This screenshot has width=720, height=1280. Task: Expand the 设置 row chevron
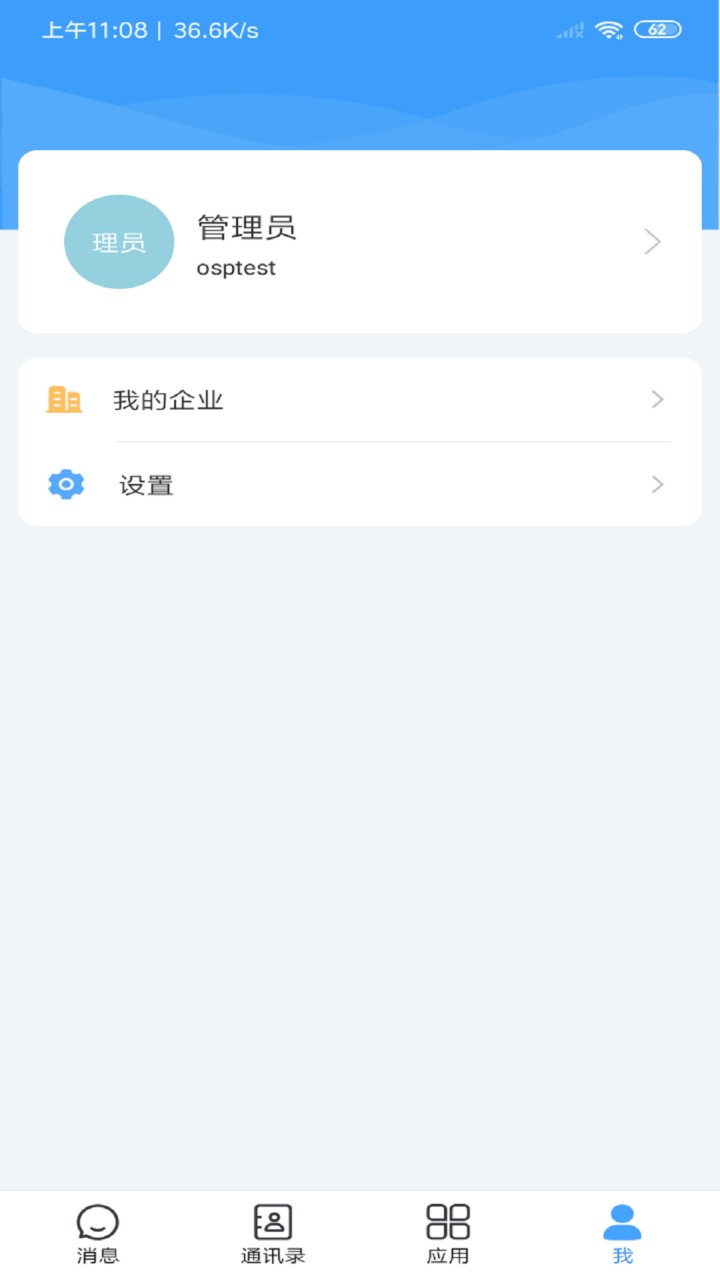tap(657, 484)
